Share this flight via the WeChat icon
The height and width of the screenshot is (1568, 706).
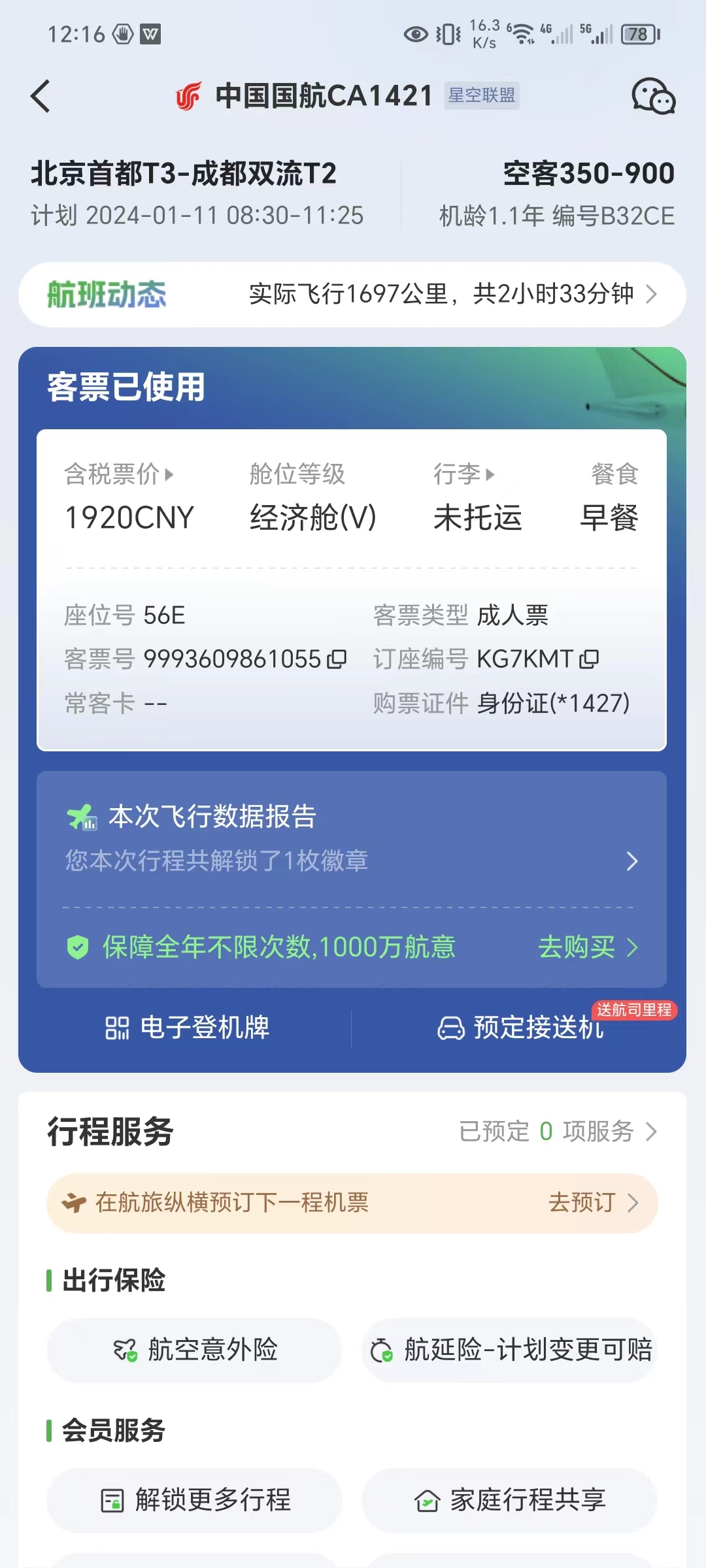tap(653, 97)
